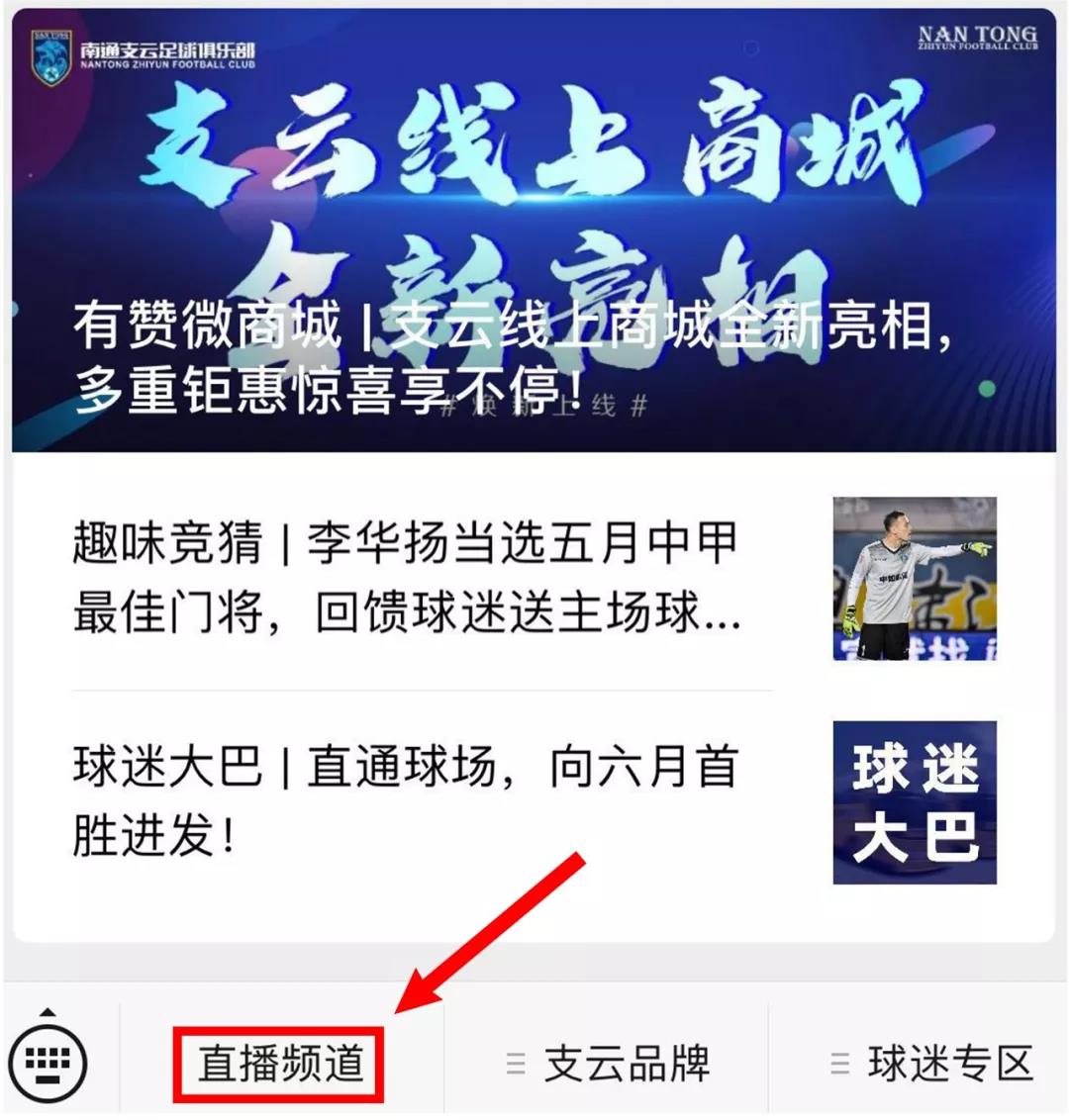Open the 支云线上商城 featured article banner

pos(533,233)
